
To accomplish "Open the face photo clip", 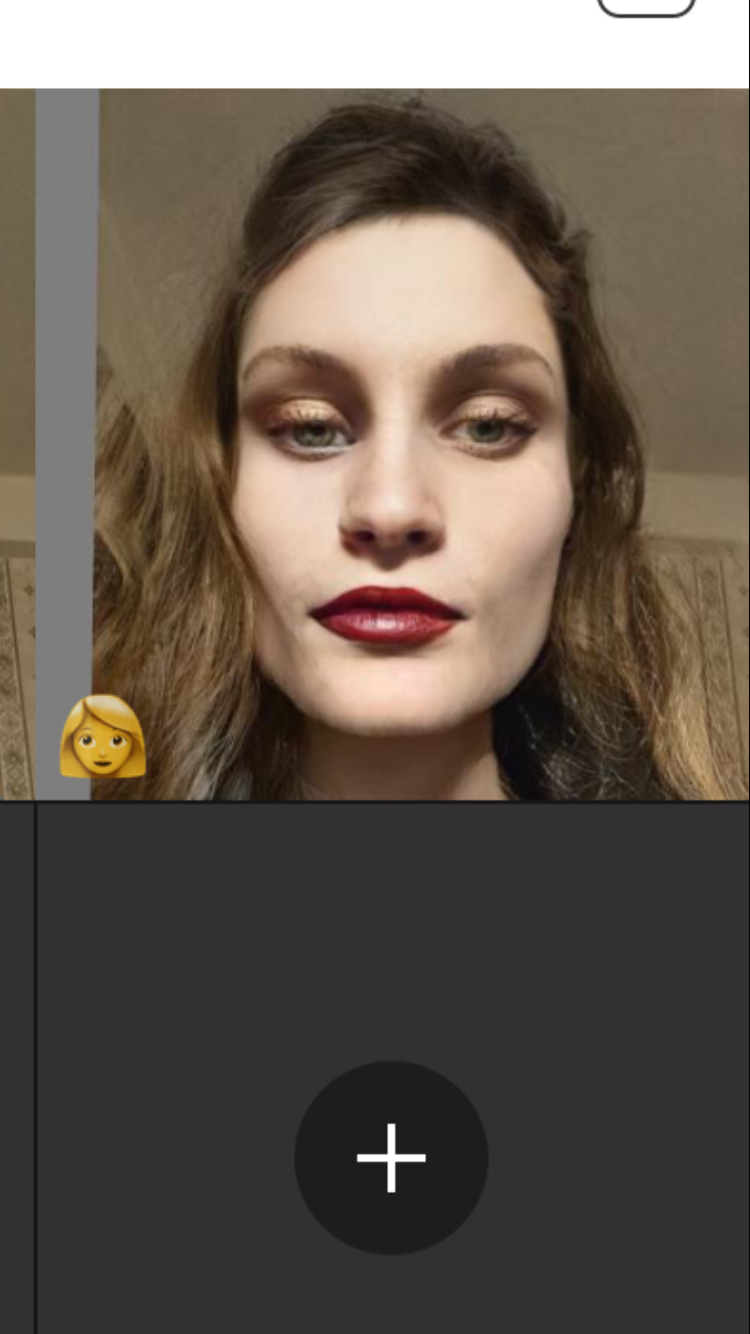I will pyautogui.click(x=420, y=445).
